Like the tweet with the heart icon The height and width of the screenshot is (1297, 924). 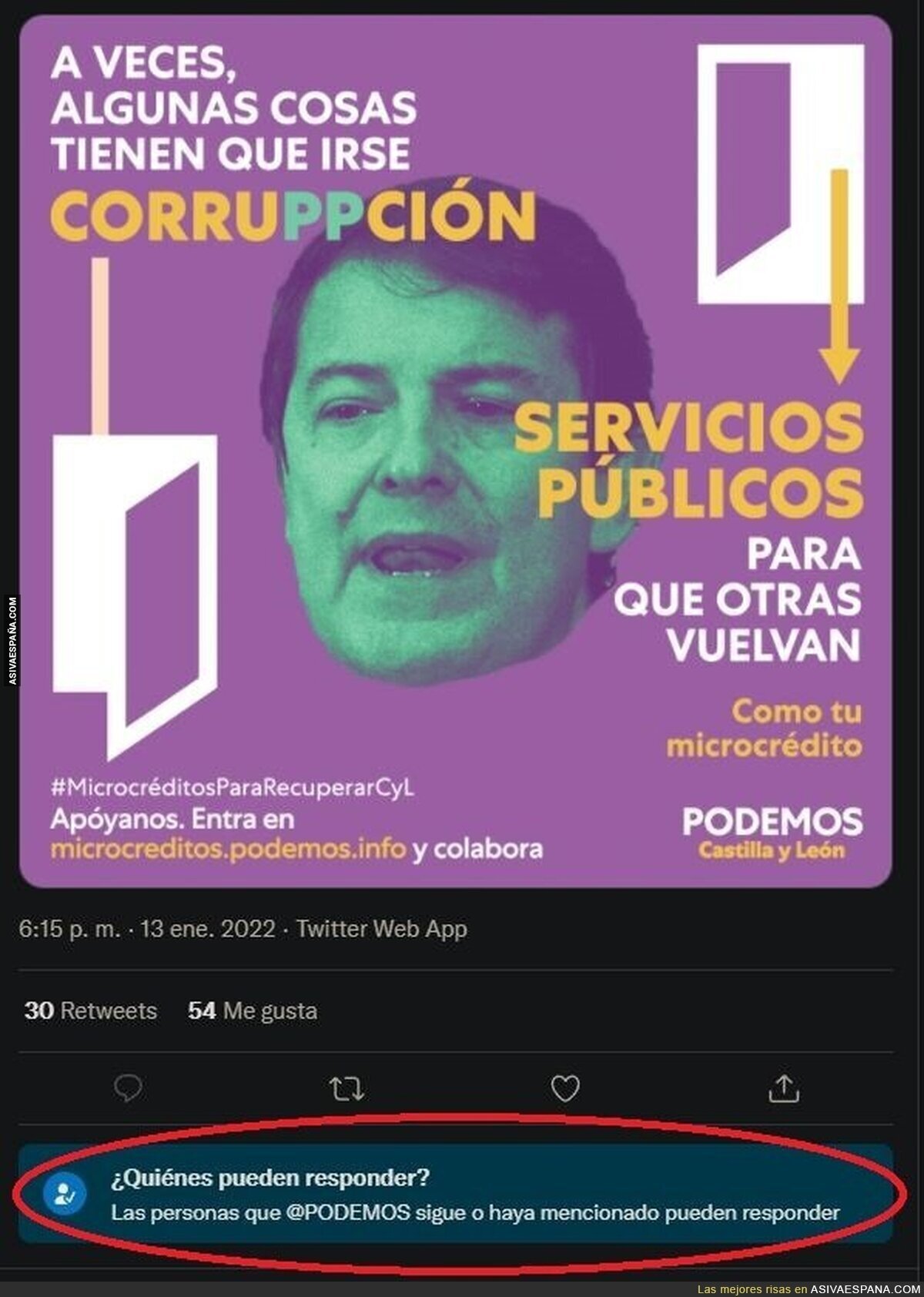565,1088
